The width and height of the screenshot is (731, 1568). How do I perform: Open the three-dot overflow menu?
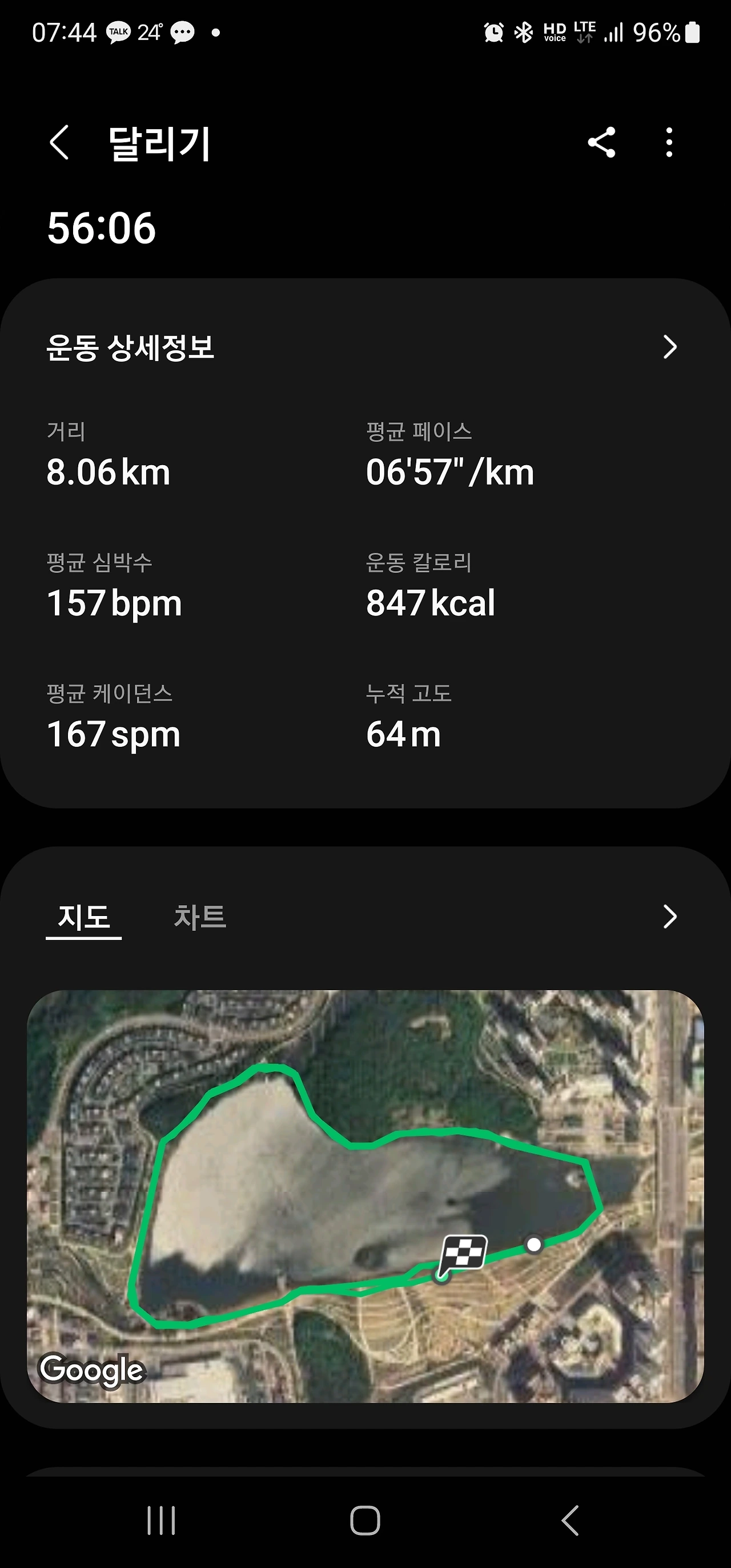click(669, 143)
